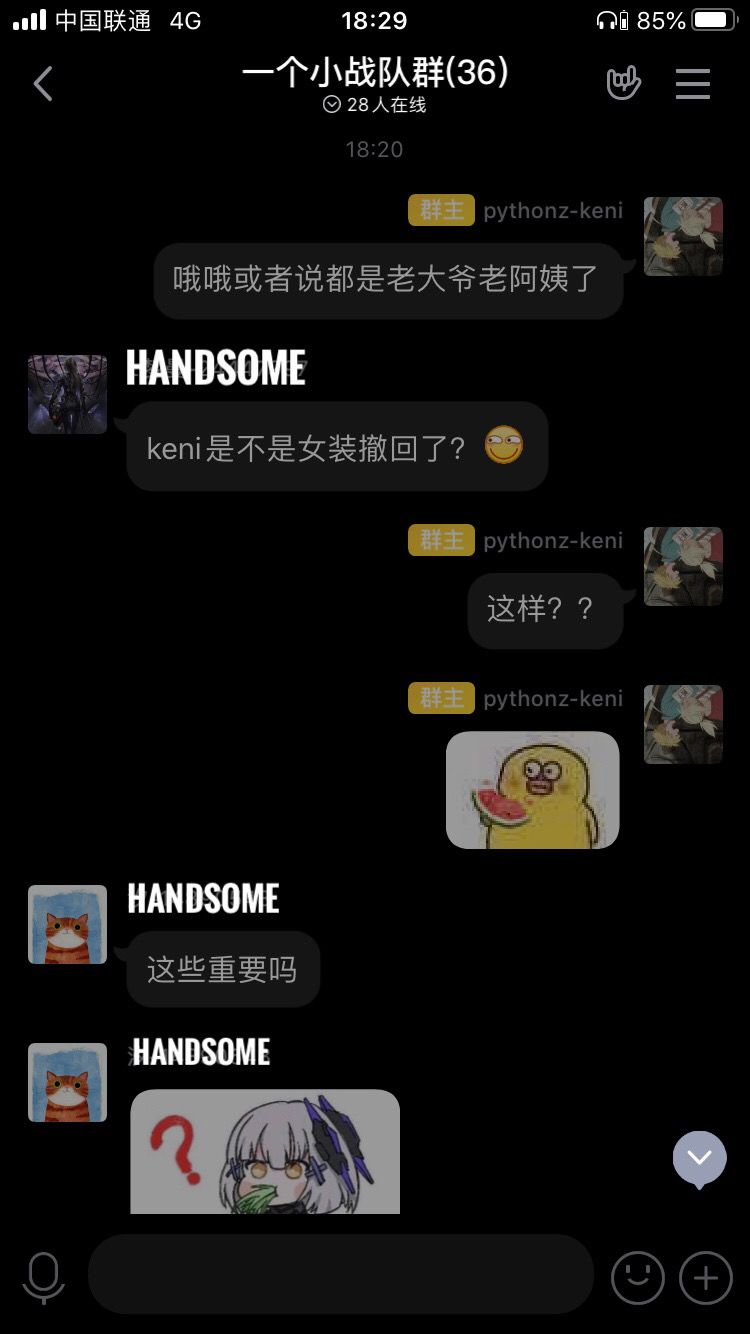Open the group title 一个小战队群(36)
750x1334 pixels.
coord(375,72)
